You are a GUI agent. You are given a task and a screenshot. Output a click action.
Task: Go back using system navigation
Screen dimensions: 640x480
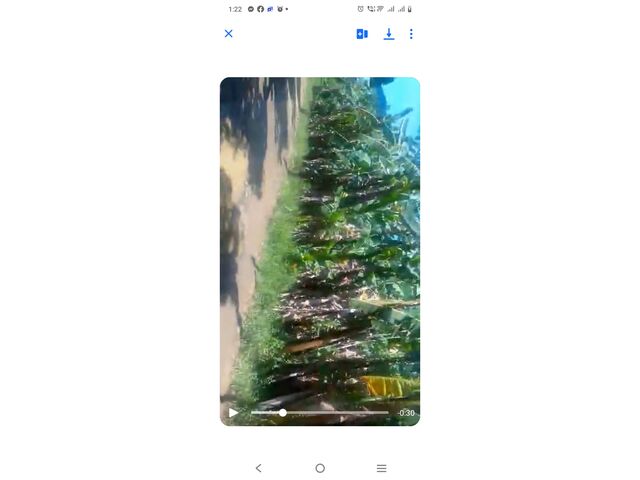click(258, 468)
